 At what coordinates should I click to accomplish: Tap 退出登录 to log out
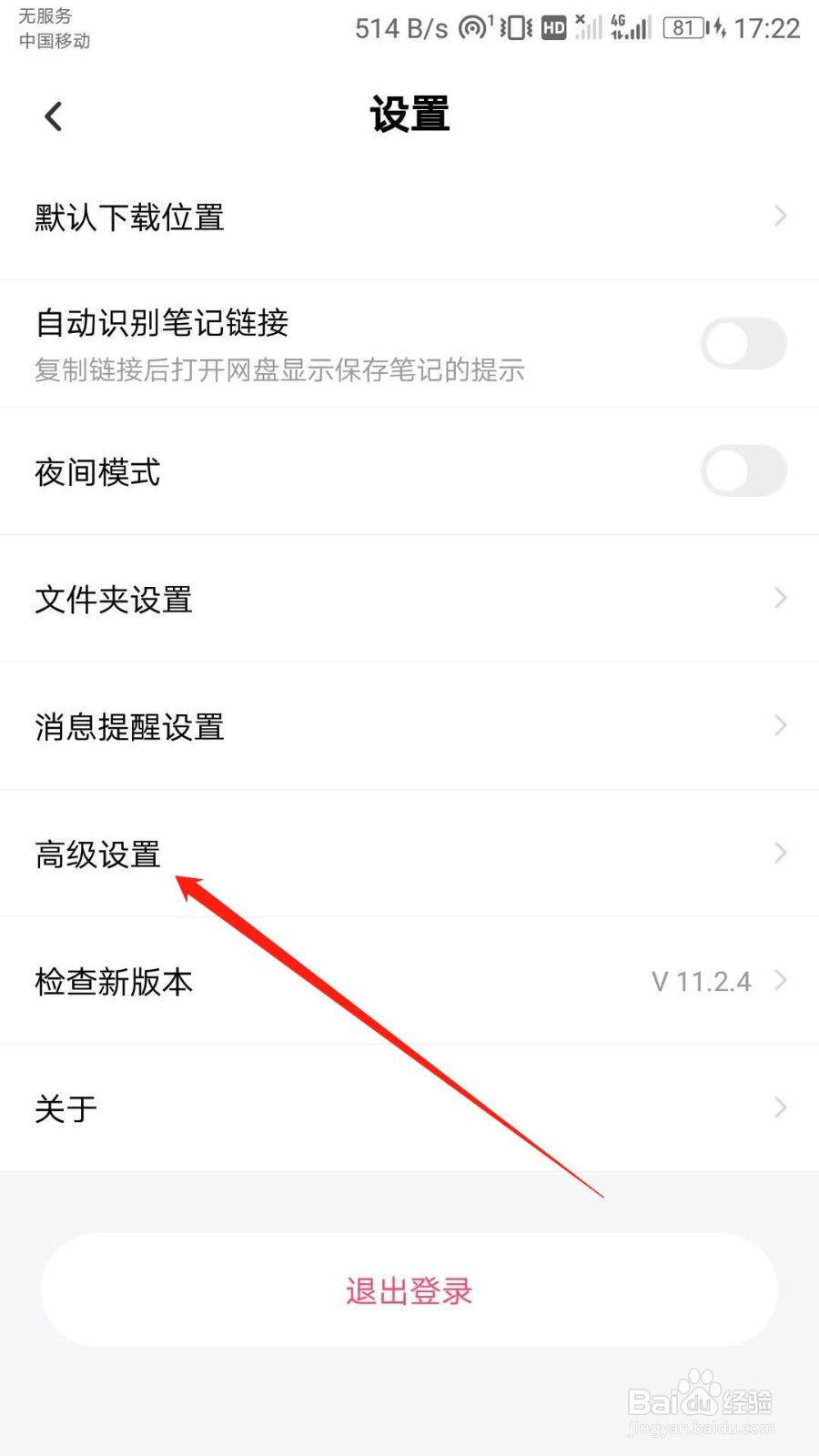pos(409,1290)
